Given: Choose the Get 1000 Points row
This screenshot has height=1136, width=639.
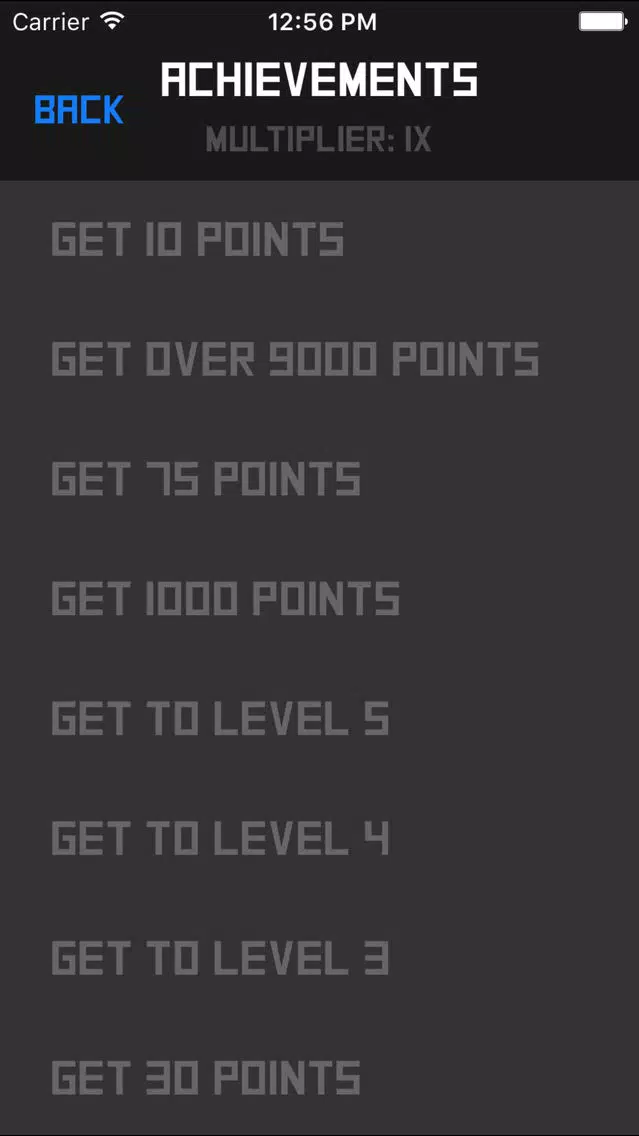Looking at the screenshot, I should coord(226,599).
